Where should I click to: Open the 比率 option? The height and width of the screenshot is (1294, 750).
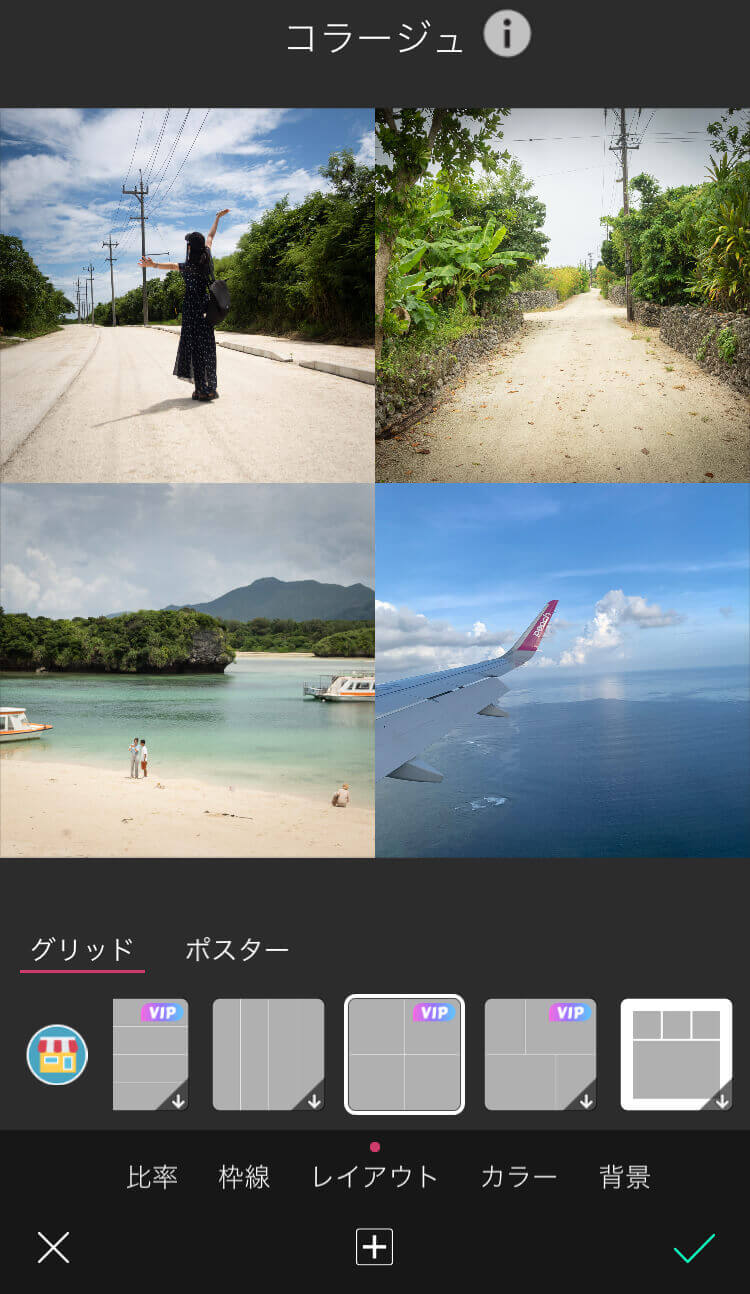tap(152, 1177)
